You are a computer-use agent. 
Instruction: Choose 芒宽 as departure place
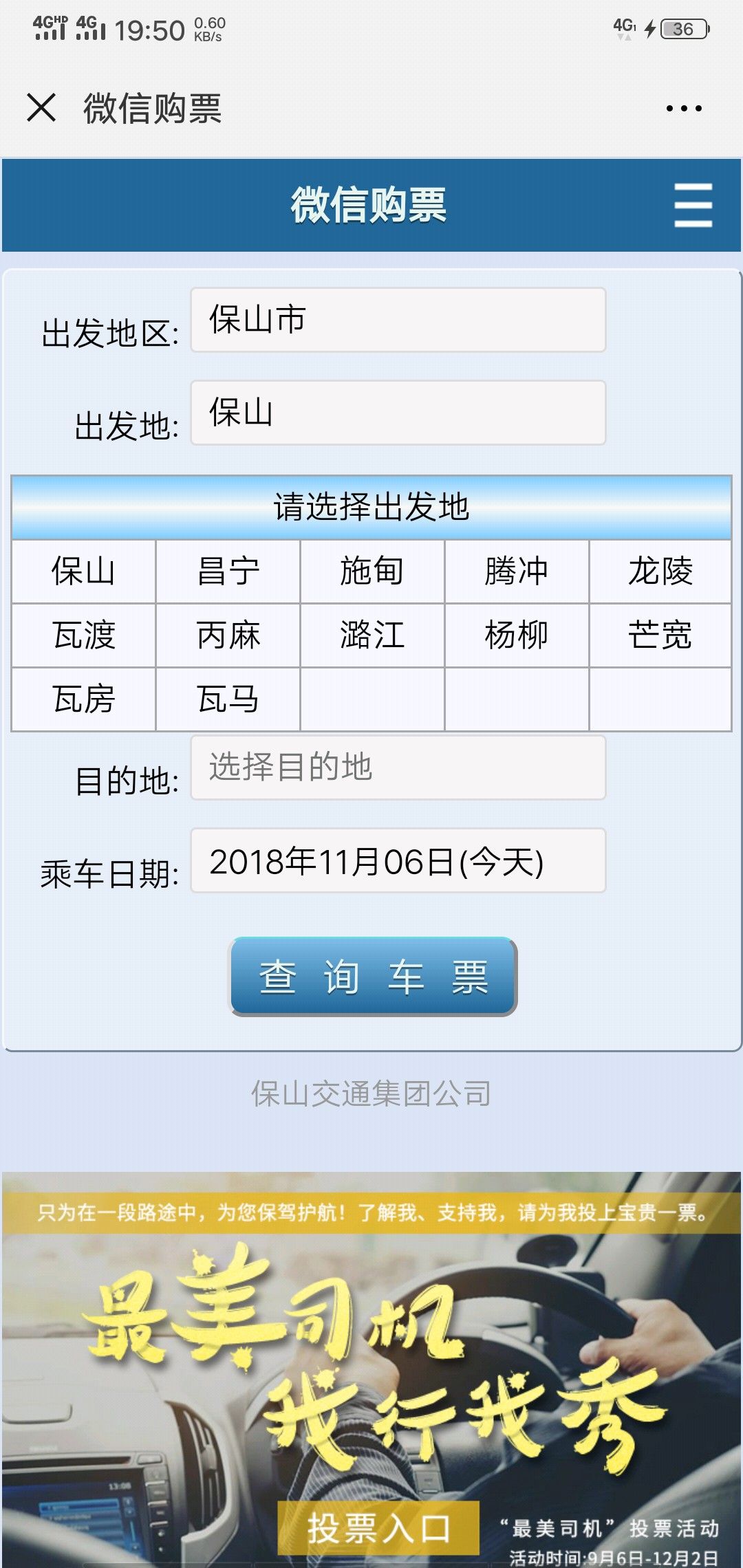660,635
